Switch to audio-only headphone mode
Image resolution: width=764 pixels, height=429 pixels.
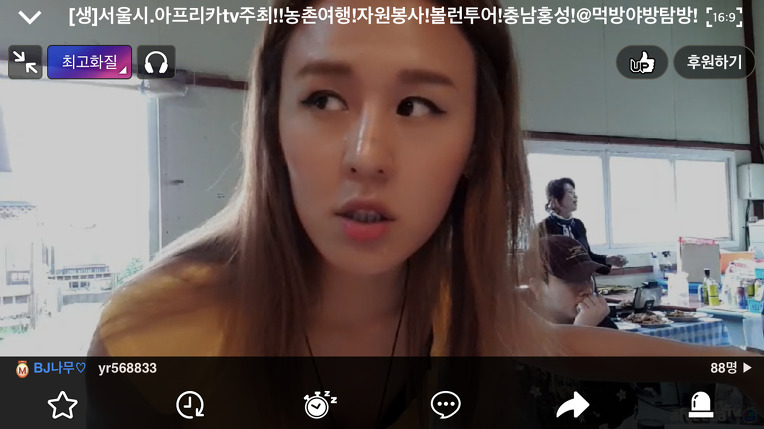155,62
